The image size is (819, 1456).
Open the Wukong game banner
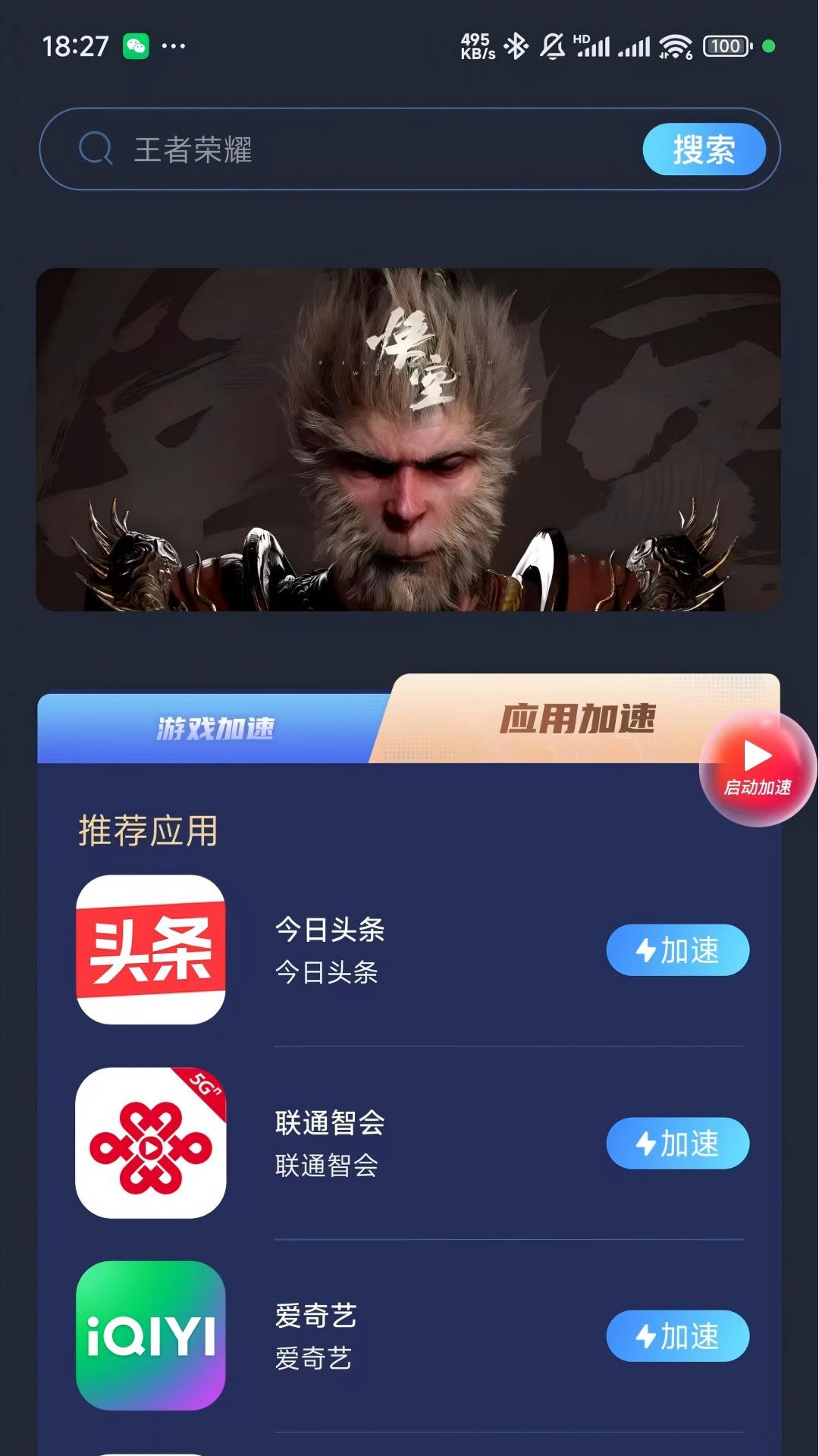tap(408, 439)
